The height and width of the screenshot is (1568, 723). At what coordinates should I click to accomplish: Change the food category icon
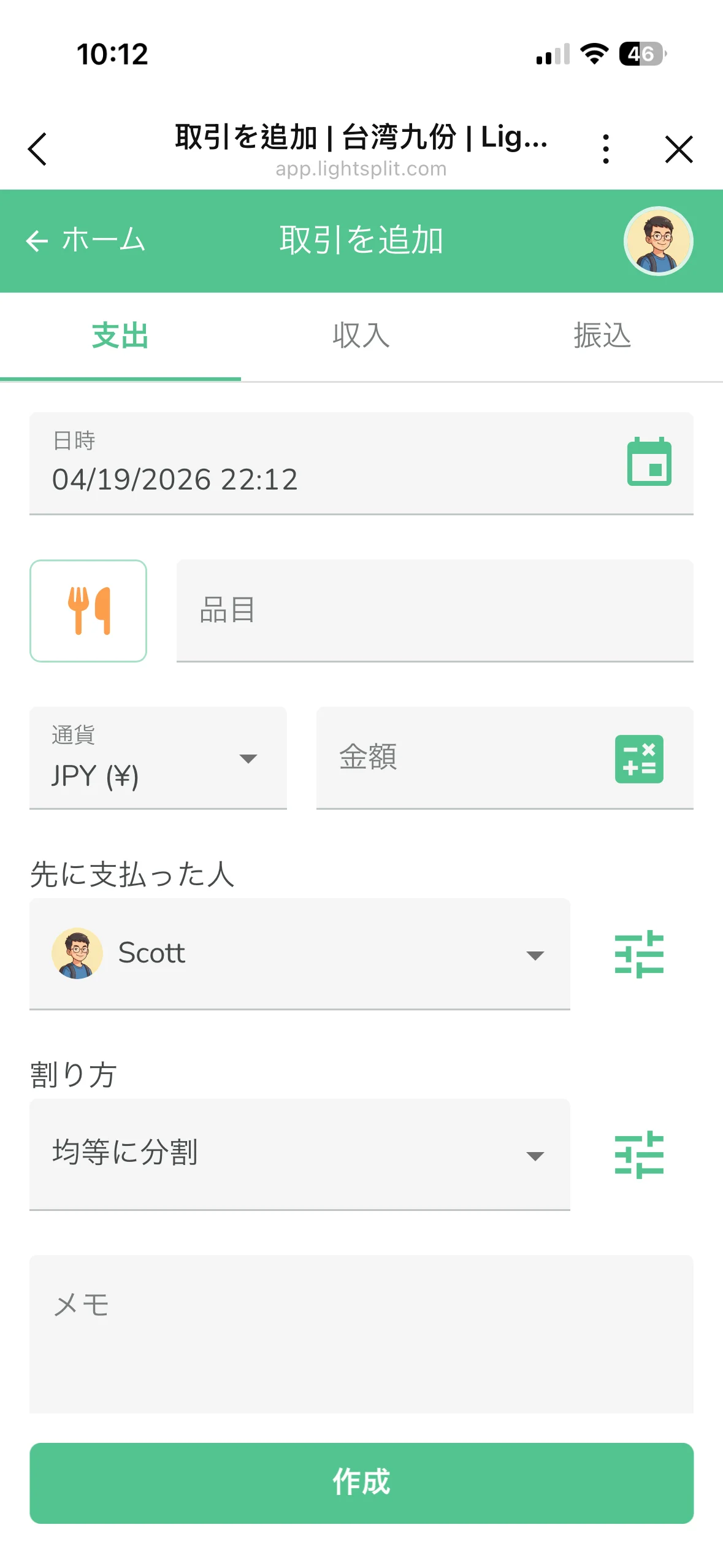click(88, 610)
